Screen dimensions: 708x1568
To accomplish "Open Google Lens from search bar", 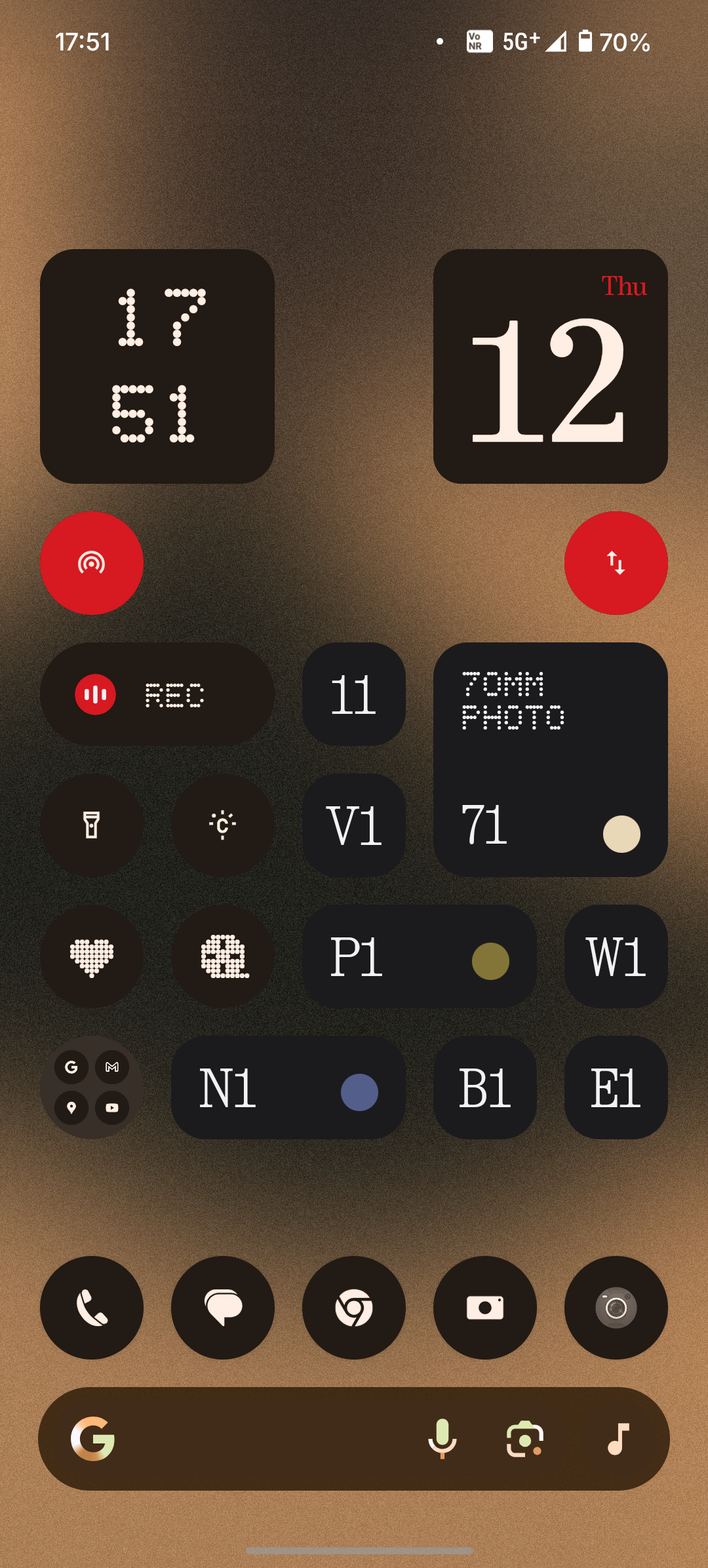I will [x=525, y=1439].
